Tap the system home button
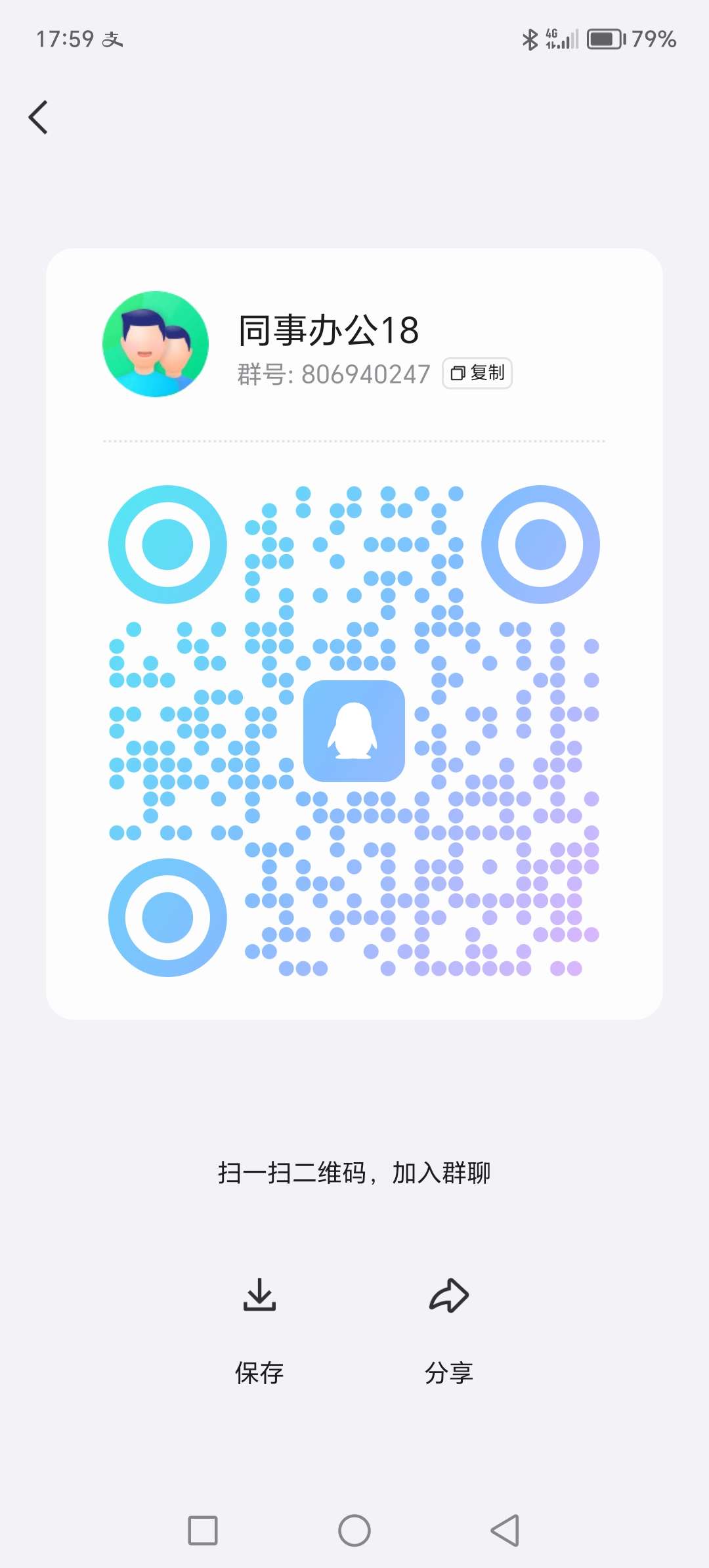709x1568 pixels. click(x=354, y=1531)
